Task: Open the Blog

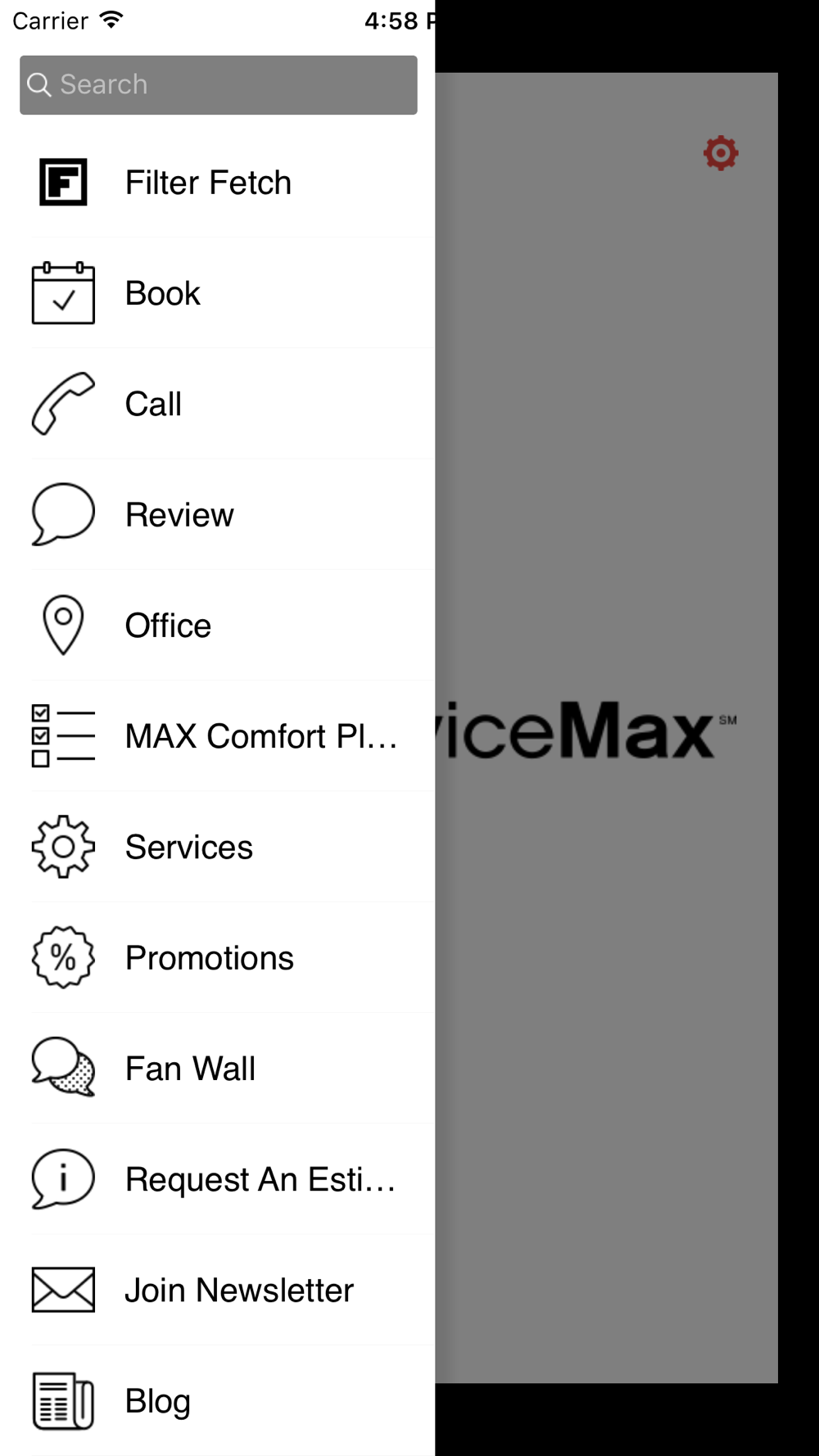Action: click(218, 1400)
